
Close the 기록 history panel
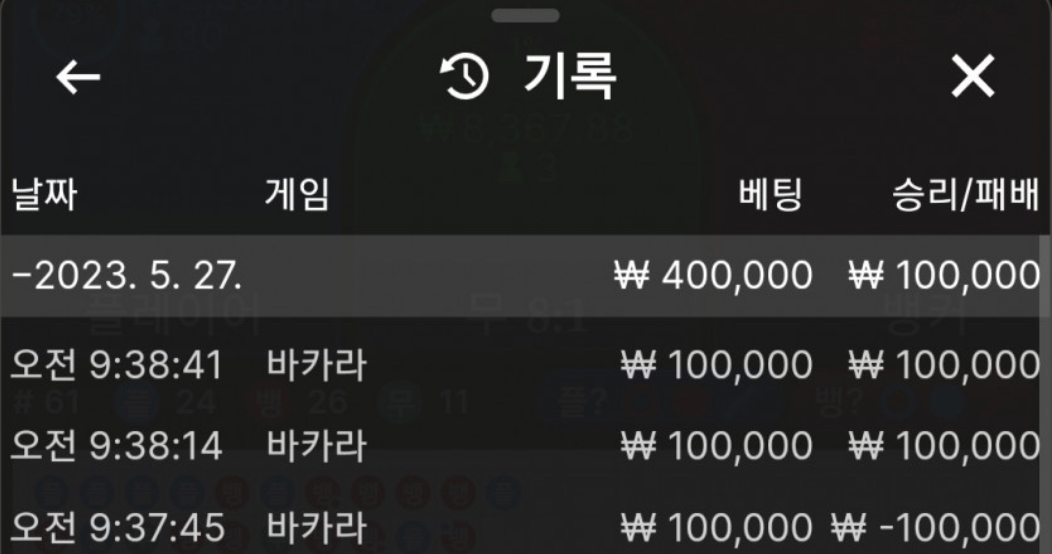[x=972, y=77]
